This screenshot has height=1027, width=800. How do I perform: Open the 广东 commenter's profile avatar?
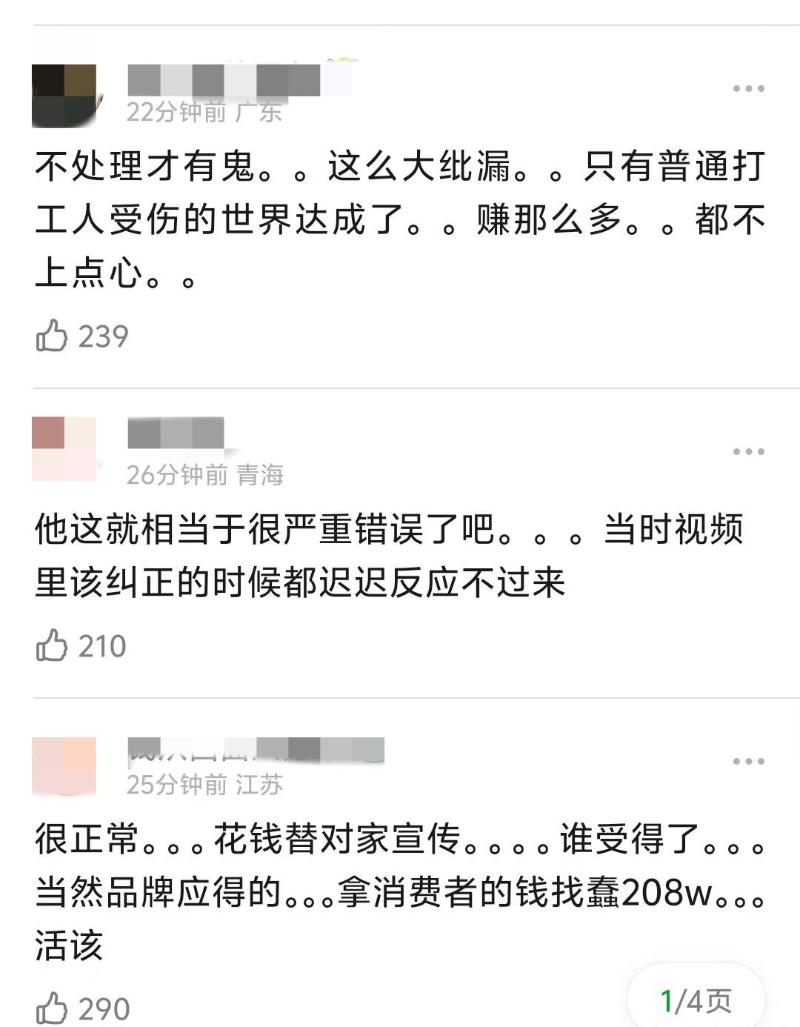coord(64,95)
